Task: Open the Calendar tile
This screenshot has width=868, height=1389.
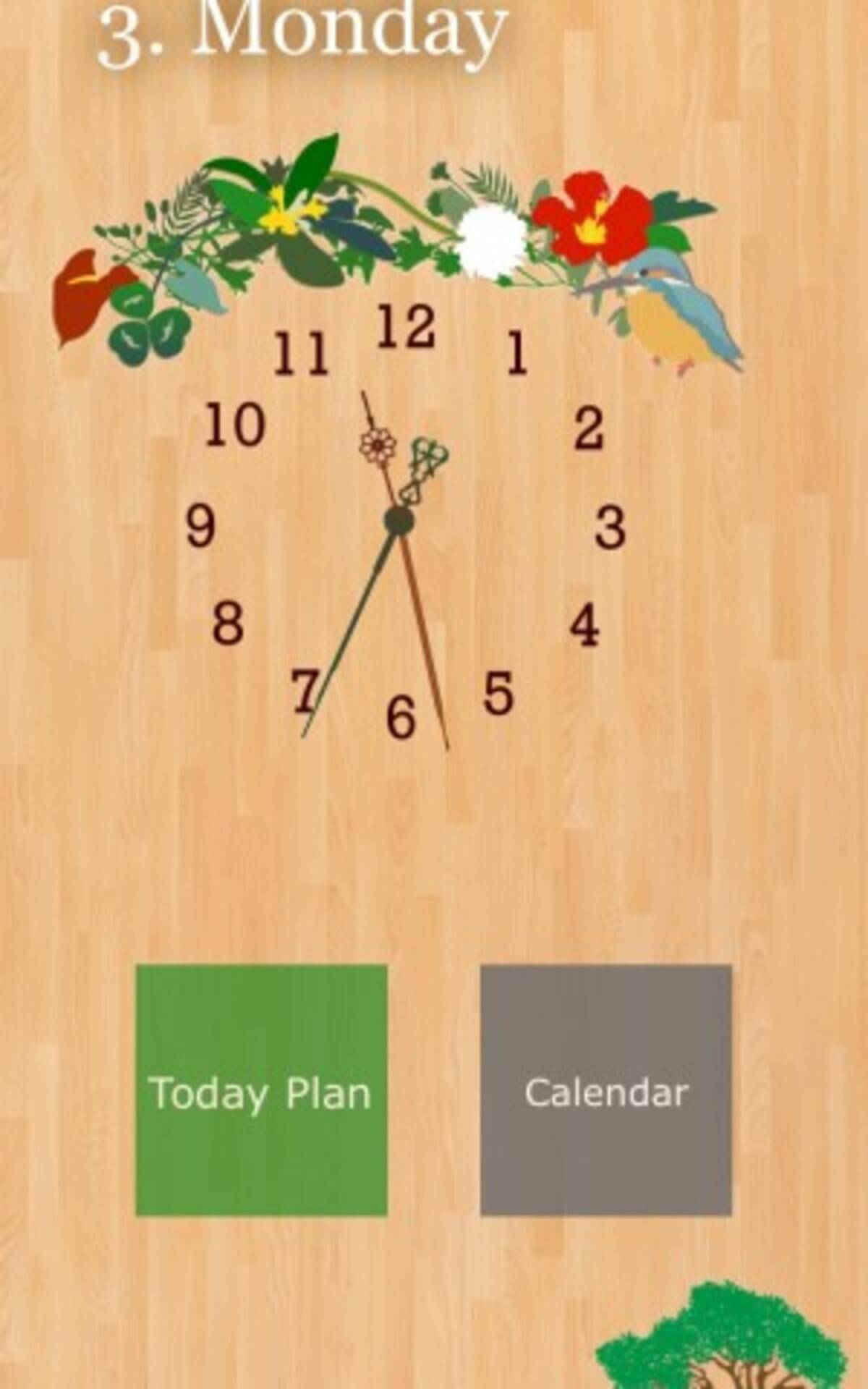Action: 605,1090
